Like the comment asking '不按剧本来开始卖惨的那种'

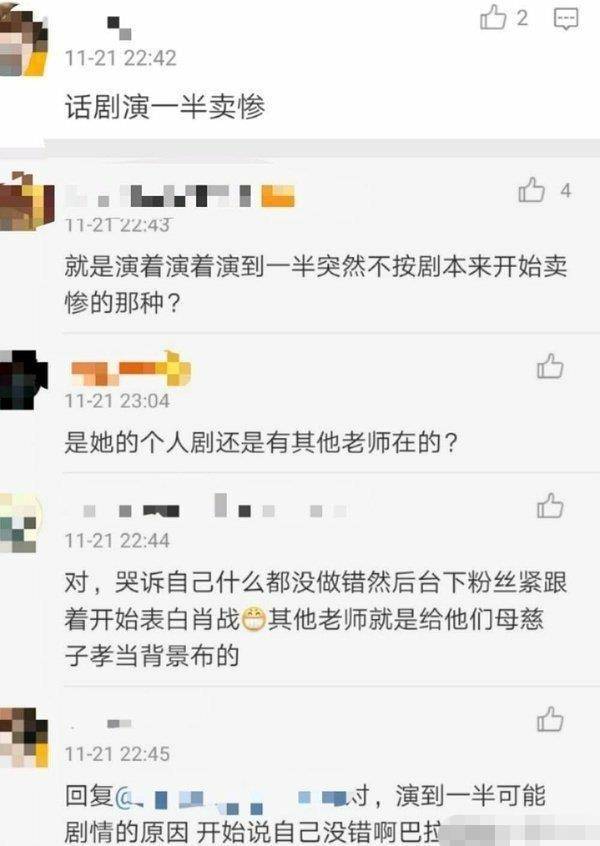tap(532, 190)
